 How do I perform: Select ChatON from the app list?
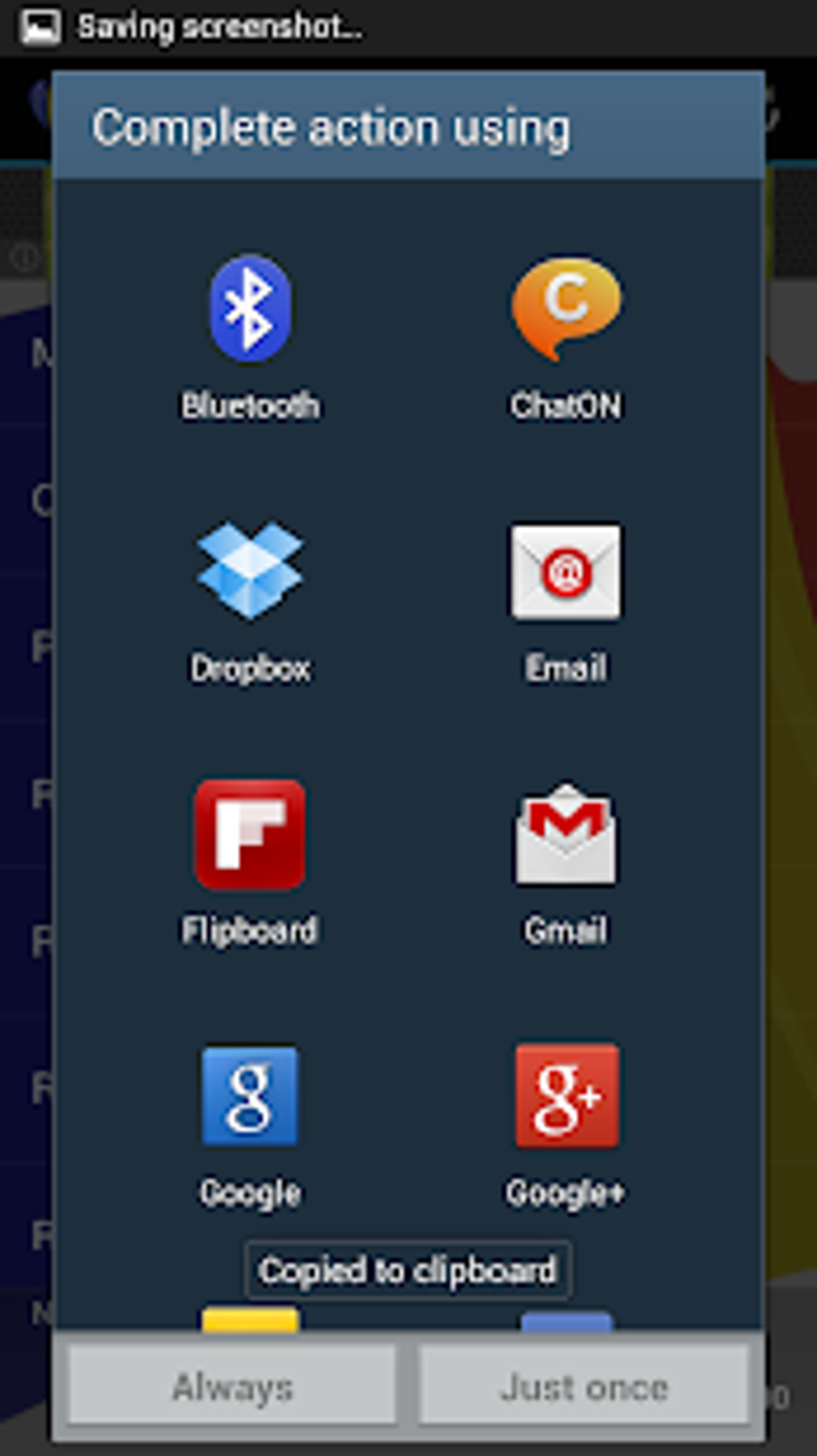566,337
